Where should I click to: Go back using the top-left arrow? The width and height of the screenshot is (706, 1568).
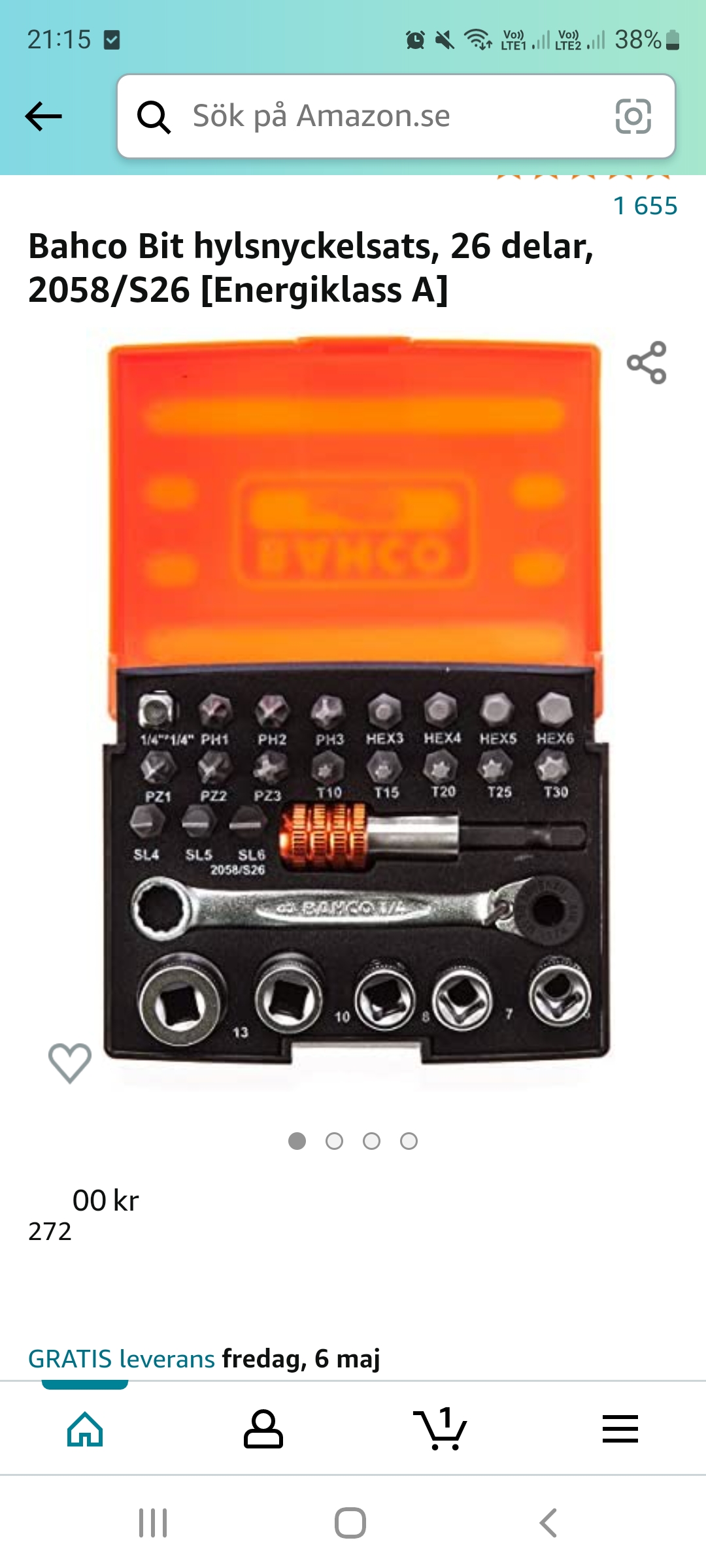[x=43, y=117]
